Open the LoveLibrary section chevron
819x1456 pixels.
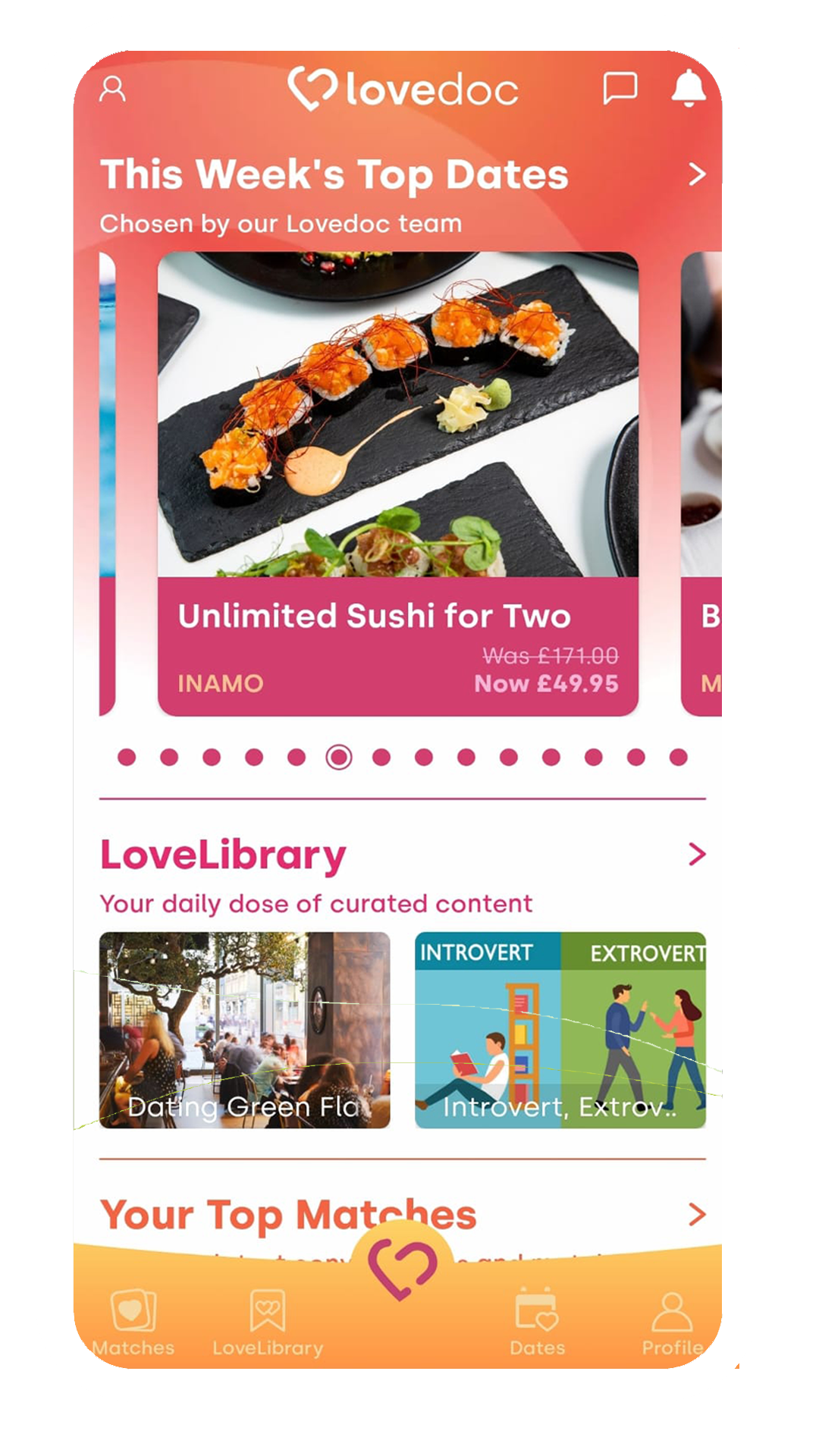coord(699,855)
